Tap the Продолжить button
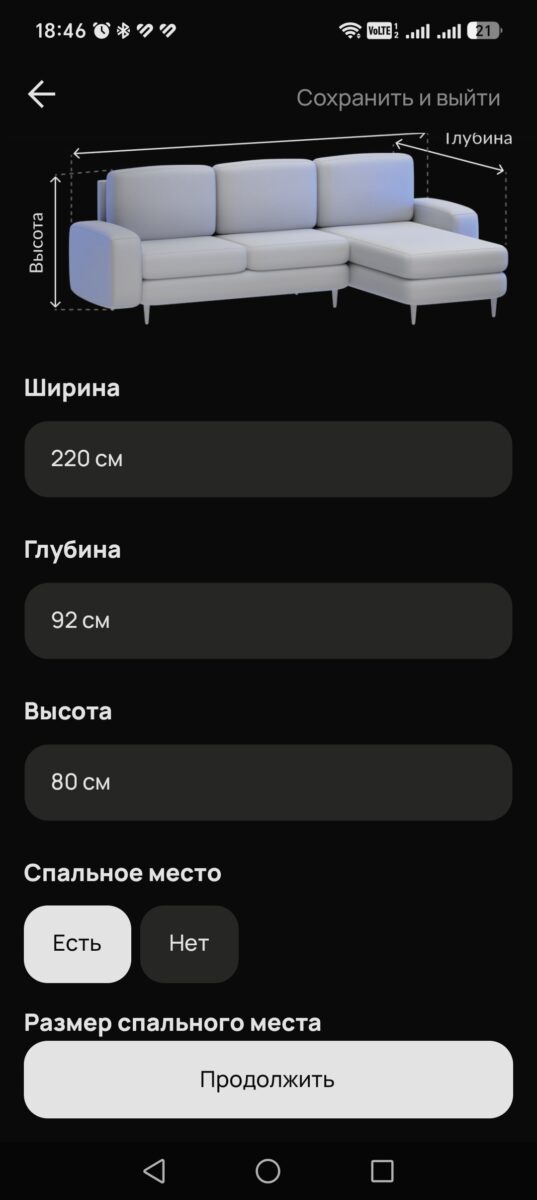537x1200 pixels. 268,1080
